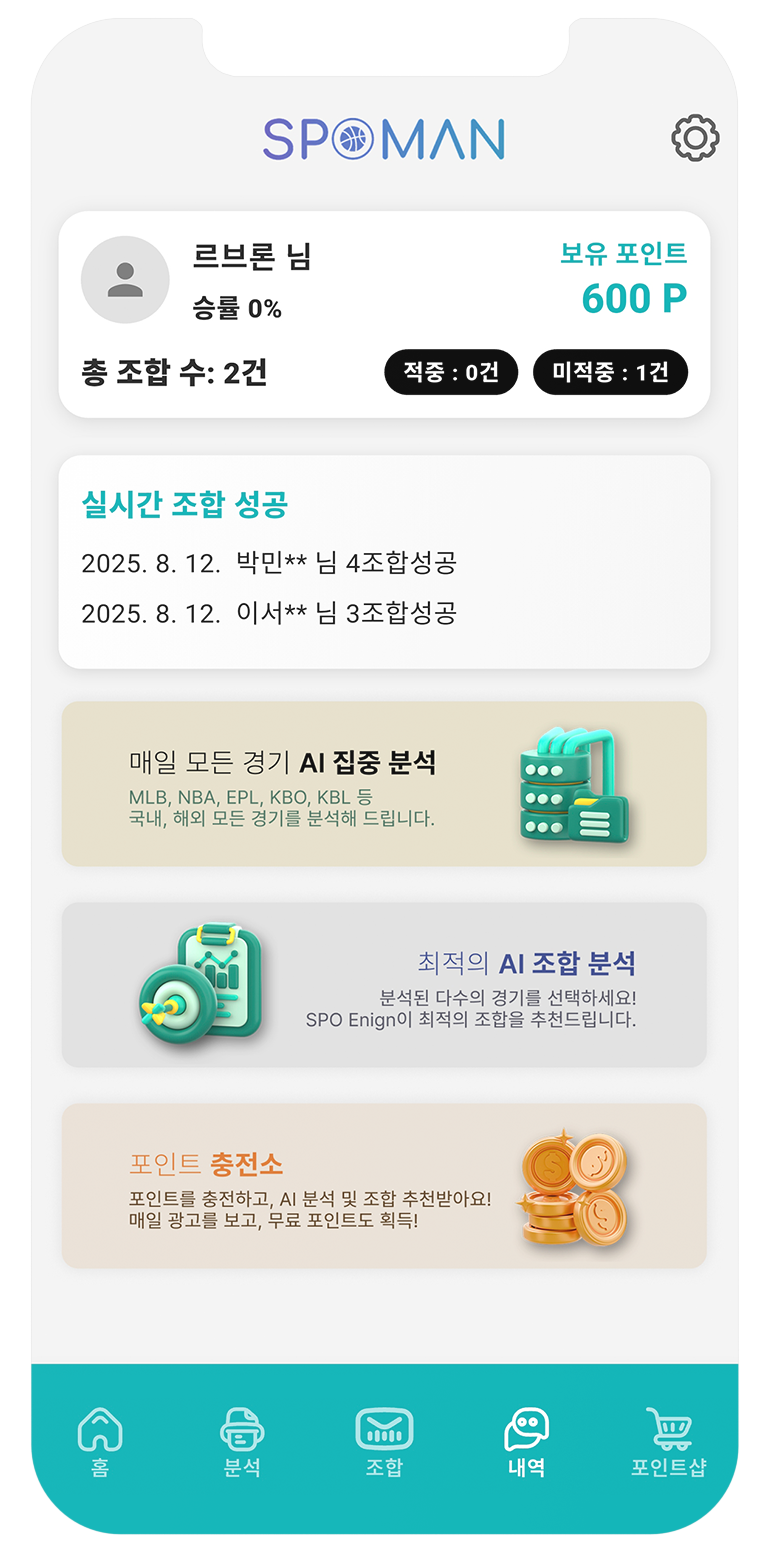This screenshot has height=1561, width=764.
Task: Open the profile avatar of 르브론 님
Action: click(x=125, y=279)
